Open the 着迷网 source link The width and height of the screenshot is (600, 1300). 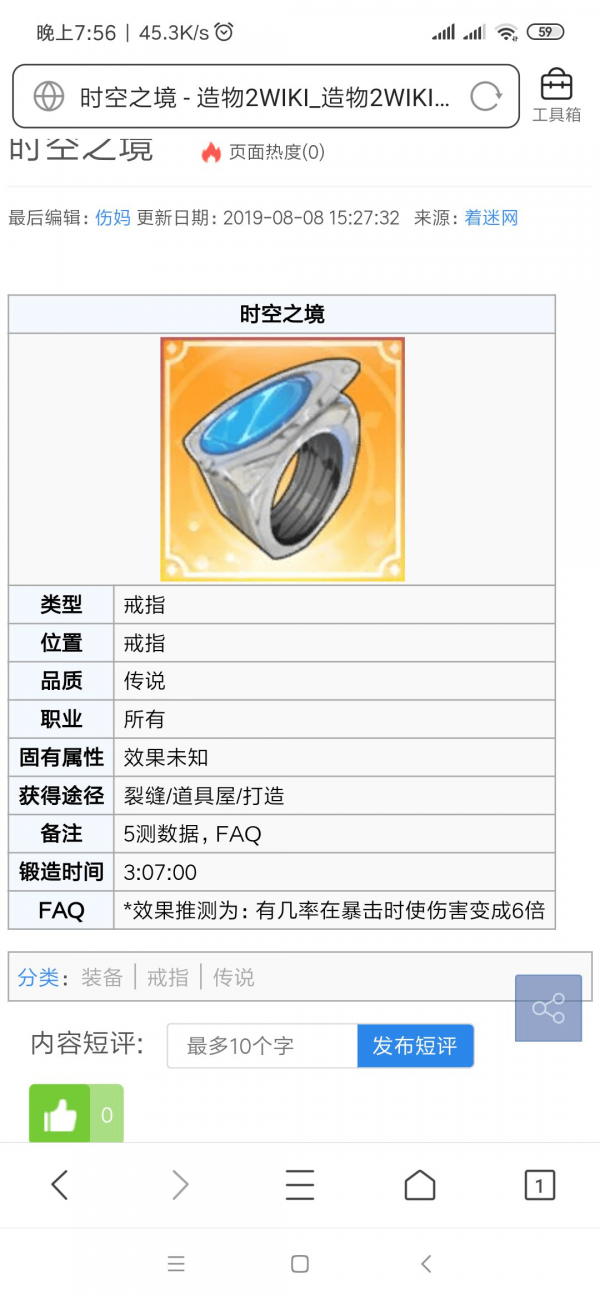pyautogui.click(x=491, y=218)
